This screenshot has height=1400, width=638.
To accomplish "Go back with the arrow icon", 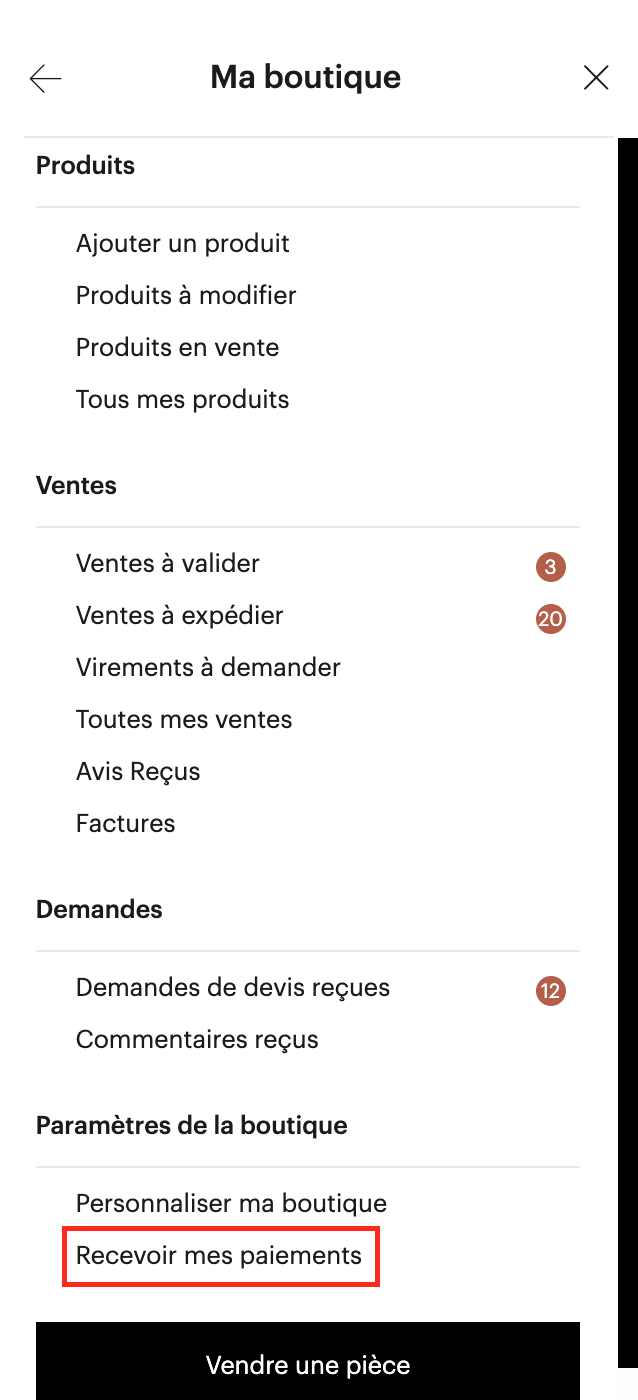I will (46, 78).
